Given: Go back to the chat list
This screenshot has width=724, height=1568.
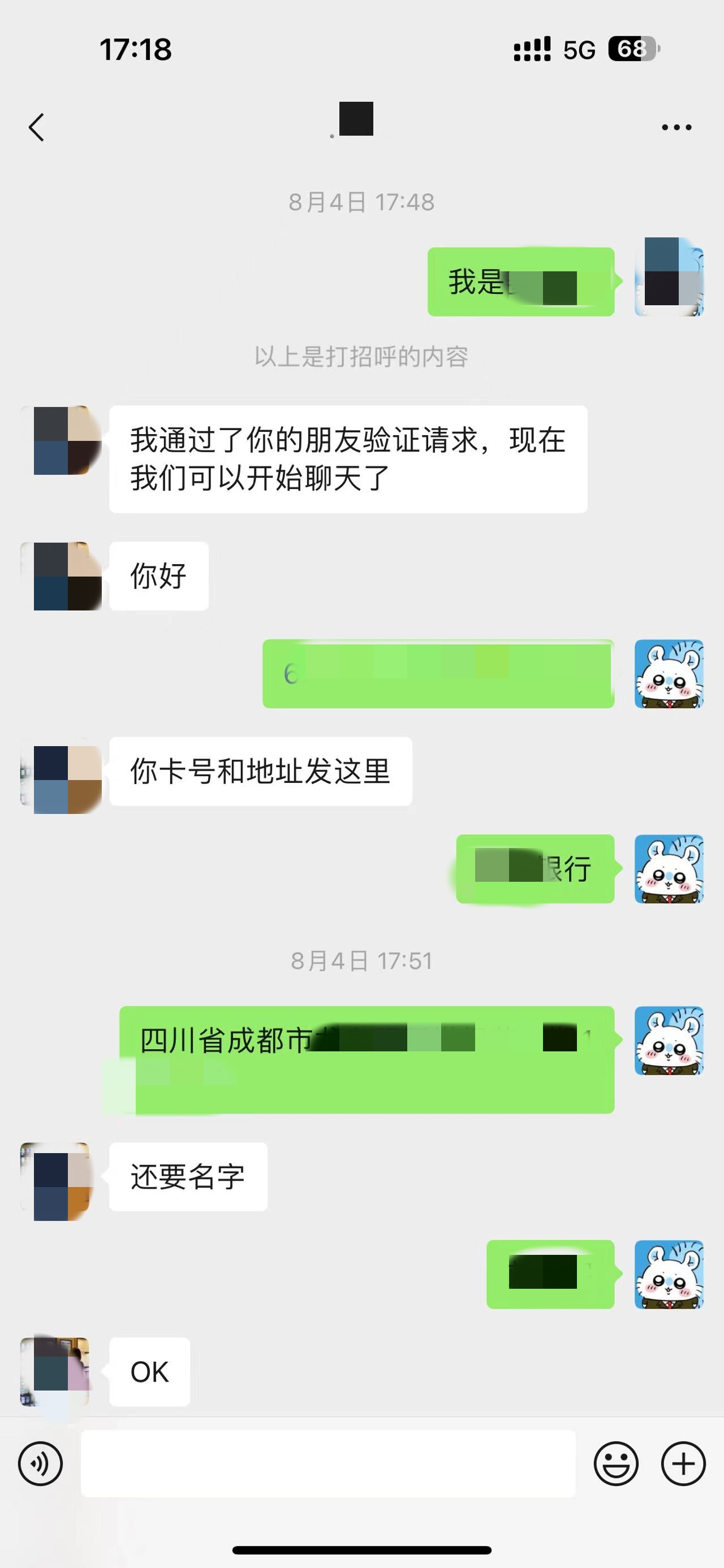Looking at the screenshot, I should (x=37, y=127).
